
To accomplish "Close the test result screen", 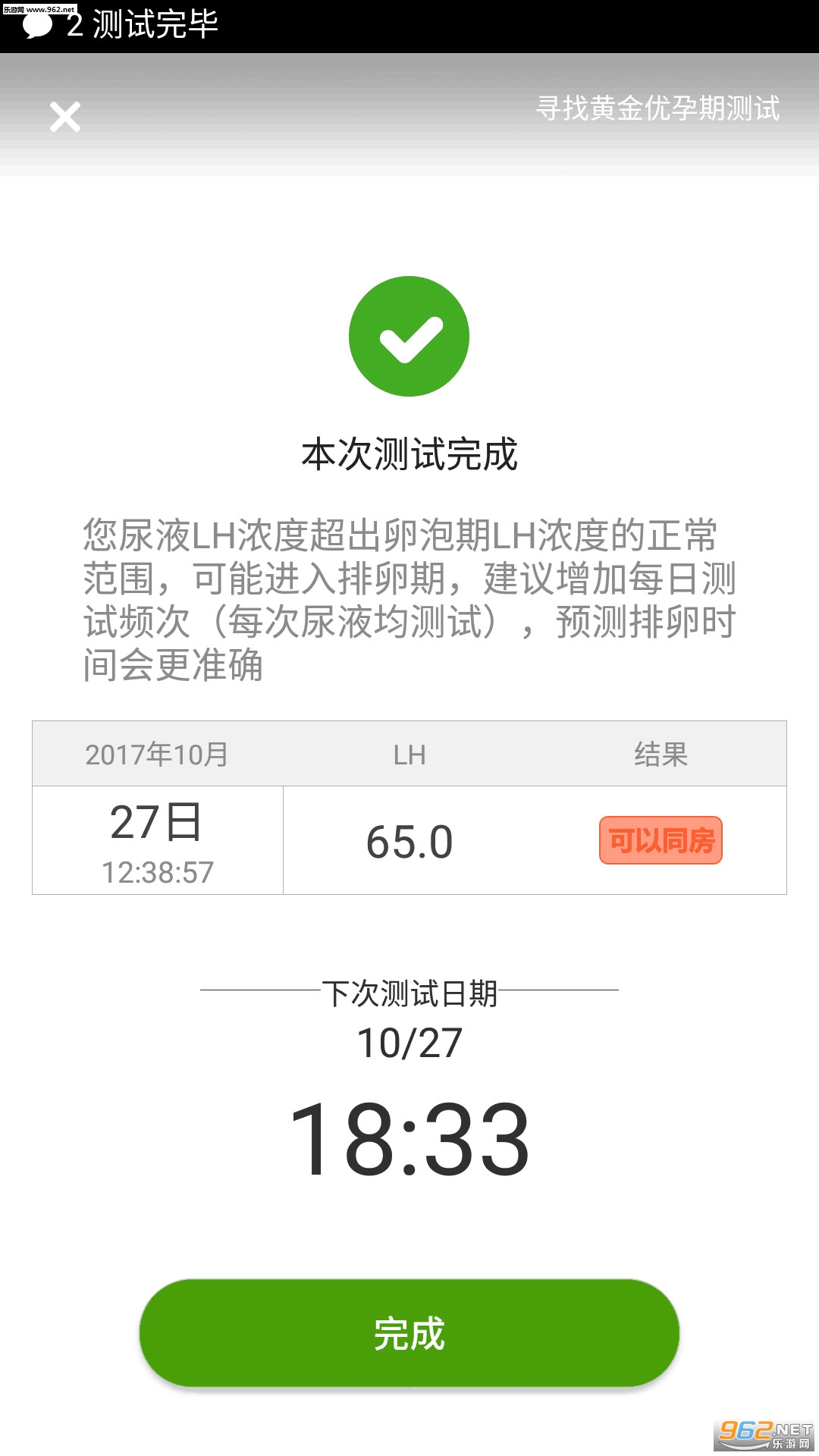I will point(65,117).
